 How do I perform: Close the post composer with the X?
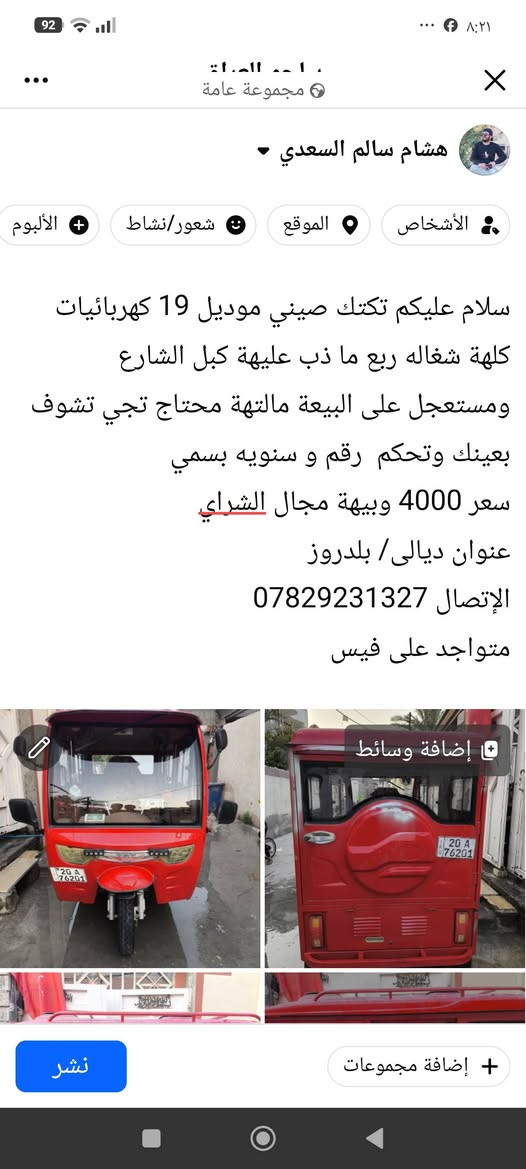coord(495,80)
